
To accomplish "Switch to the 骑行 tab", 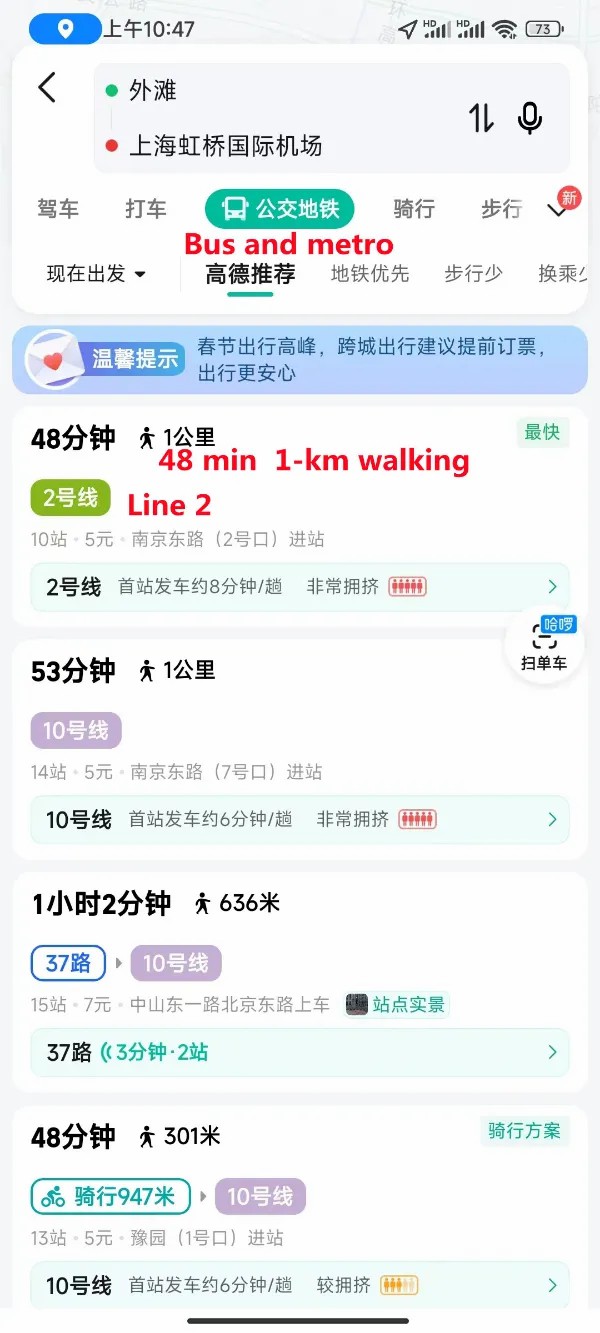I will point(414,209).
